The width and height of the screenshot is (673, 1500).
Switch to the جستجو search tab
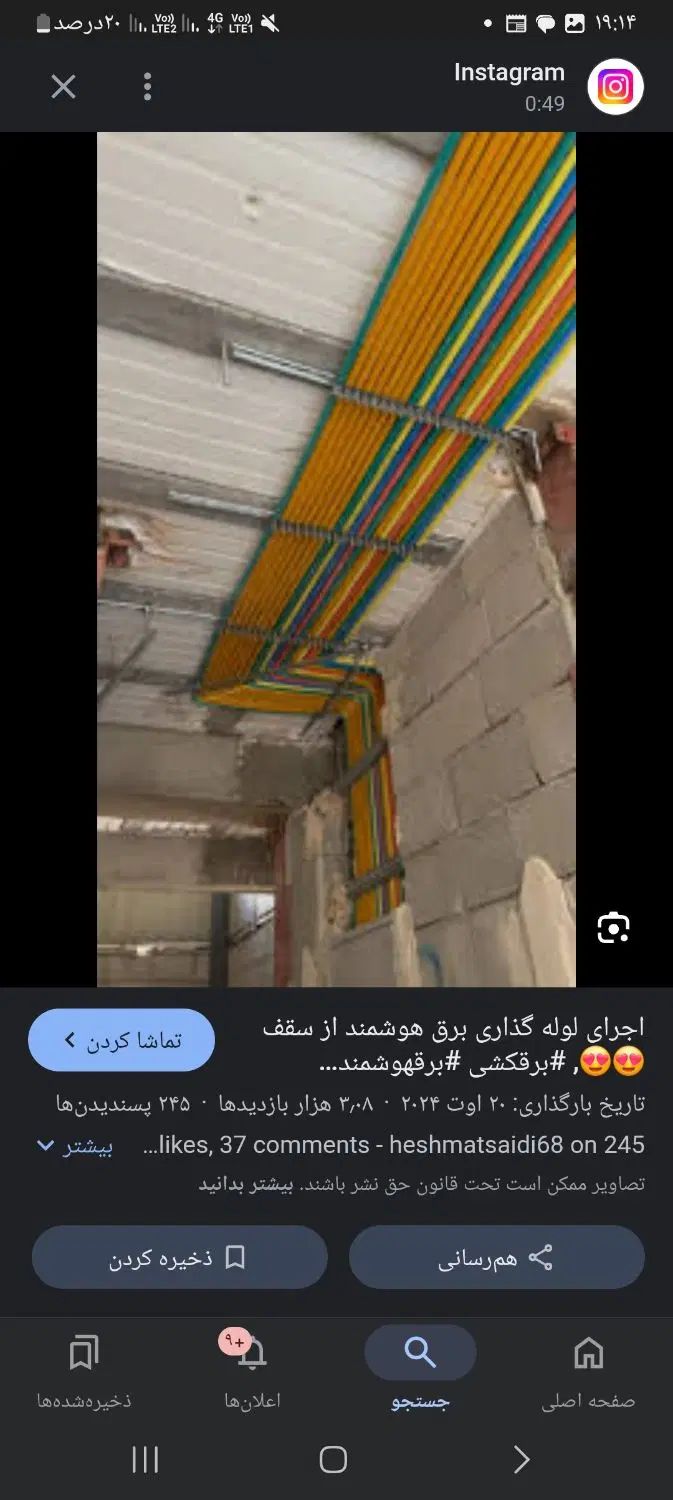point(420,1372)
